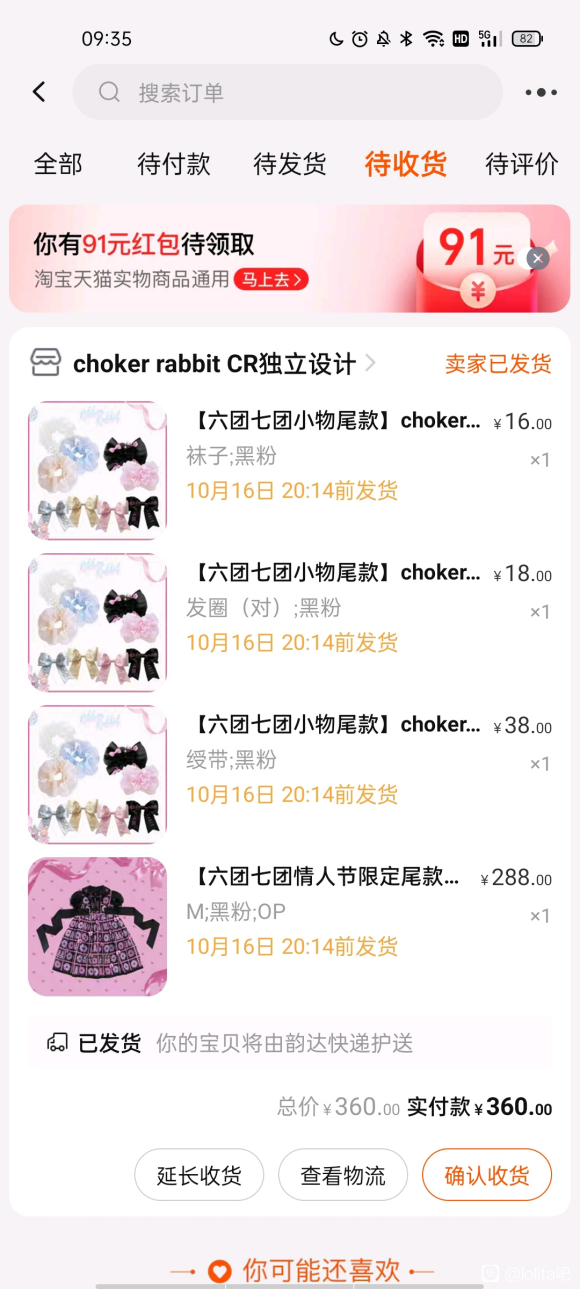Viewport: 580px width, 1289px height.
Task: Tap 查看物流 to track the package
Action: point(343,1175)
